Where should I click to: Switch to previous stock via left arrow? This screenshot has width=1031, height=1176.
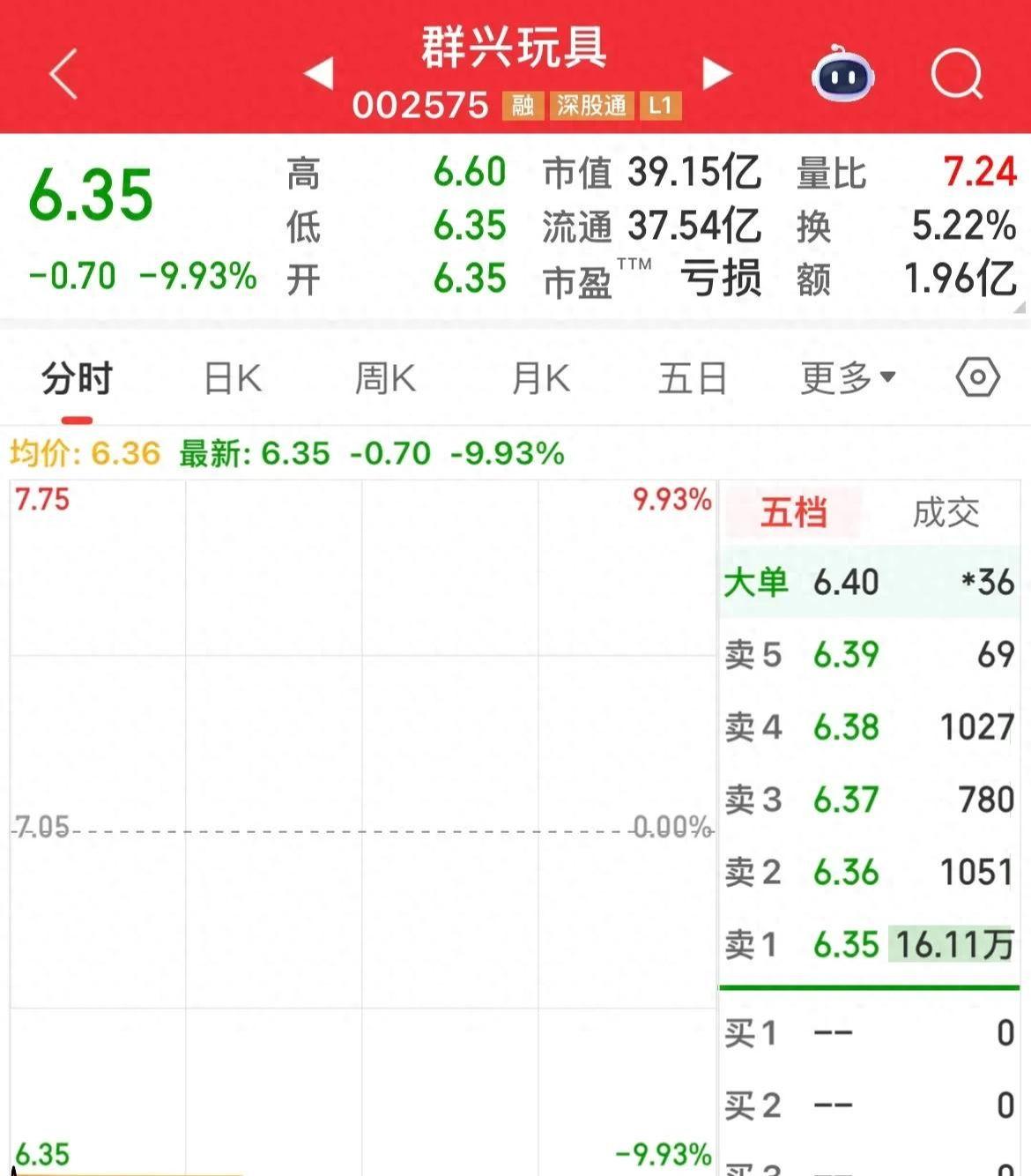coord(321,74)
